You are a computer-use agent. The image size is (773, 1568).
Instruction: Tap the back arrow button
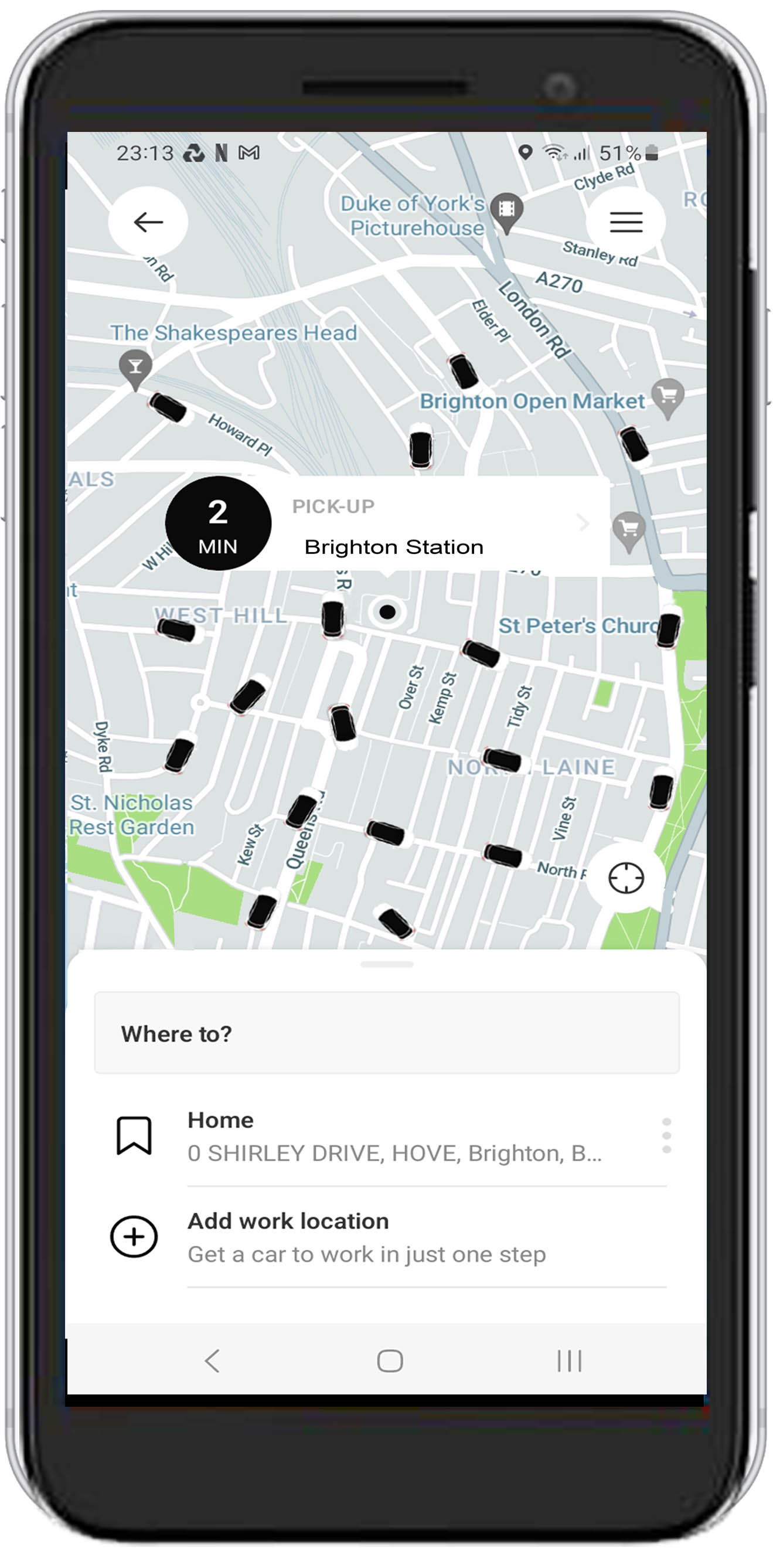148,222
